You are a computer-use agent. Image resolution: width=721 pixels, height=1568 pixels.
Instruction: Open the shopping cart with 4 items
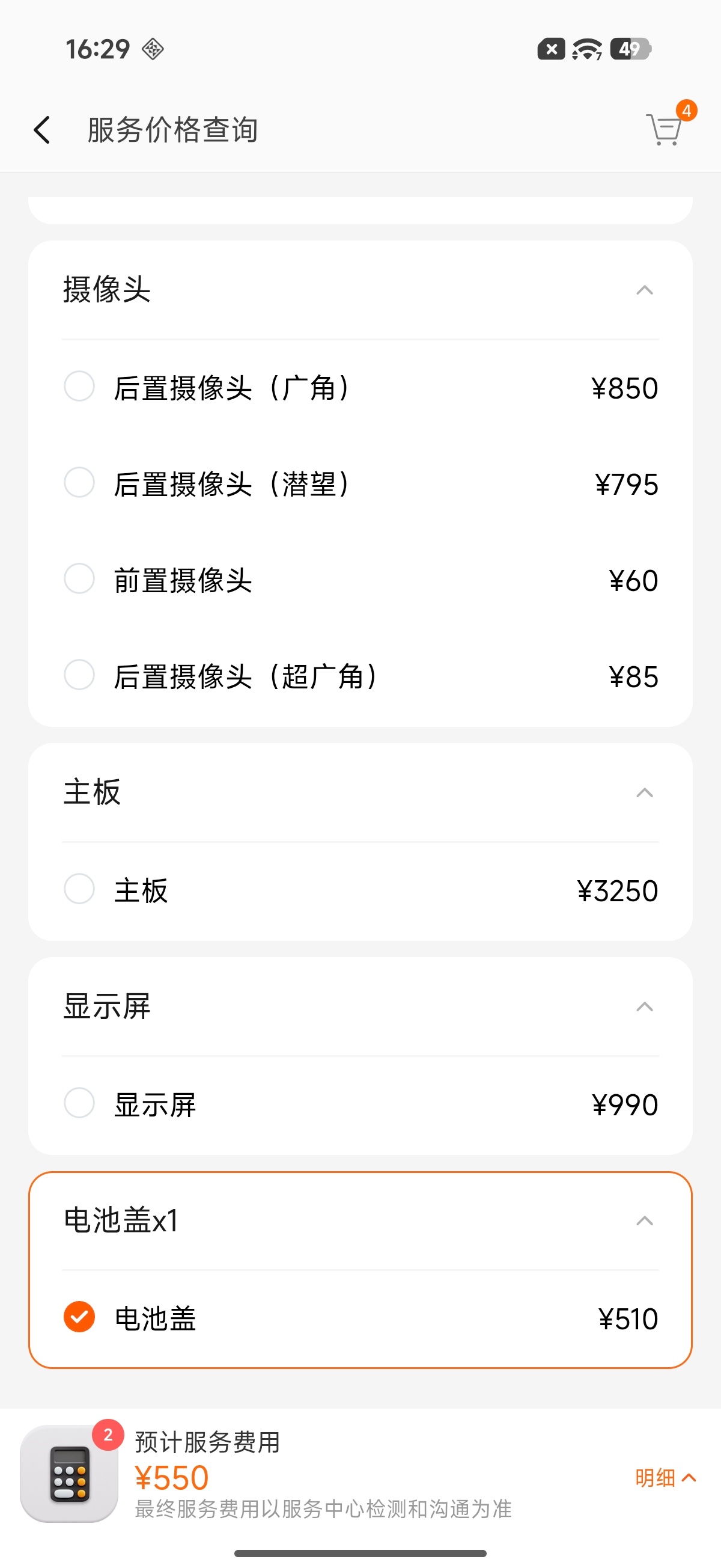pyautogui.click(x=665, y=129)
